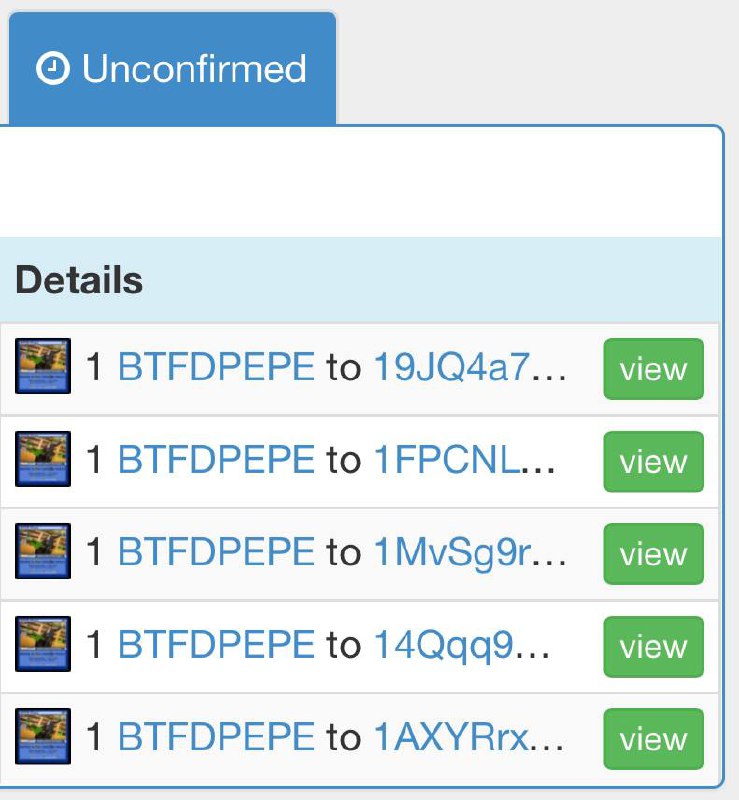View the transaction to 1MvSg9r
739x800 pixels.
(653, 554)
